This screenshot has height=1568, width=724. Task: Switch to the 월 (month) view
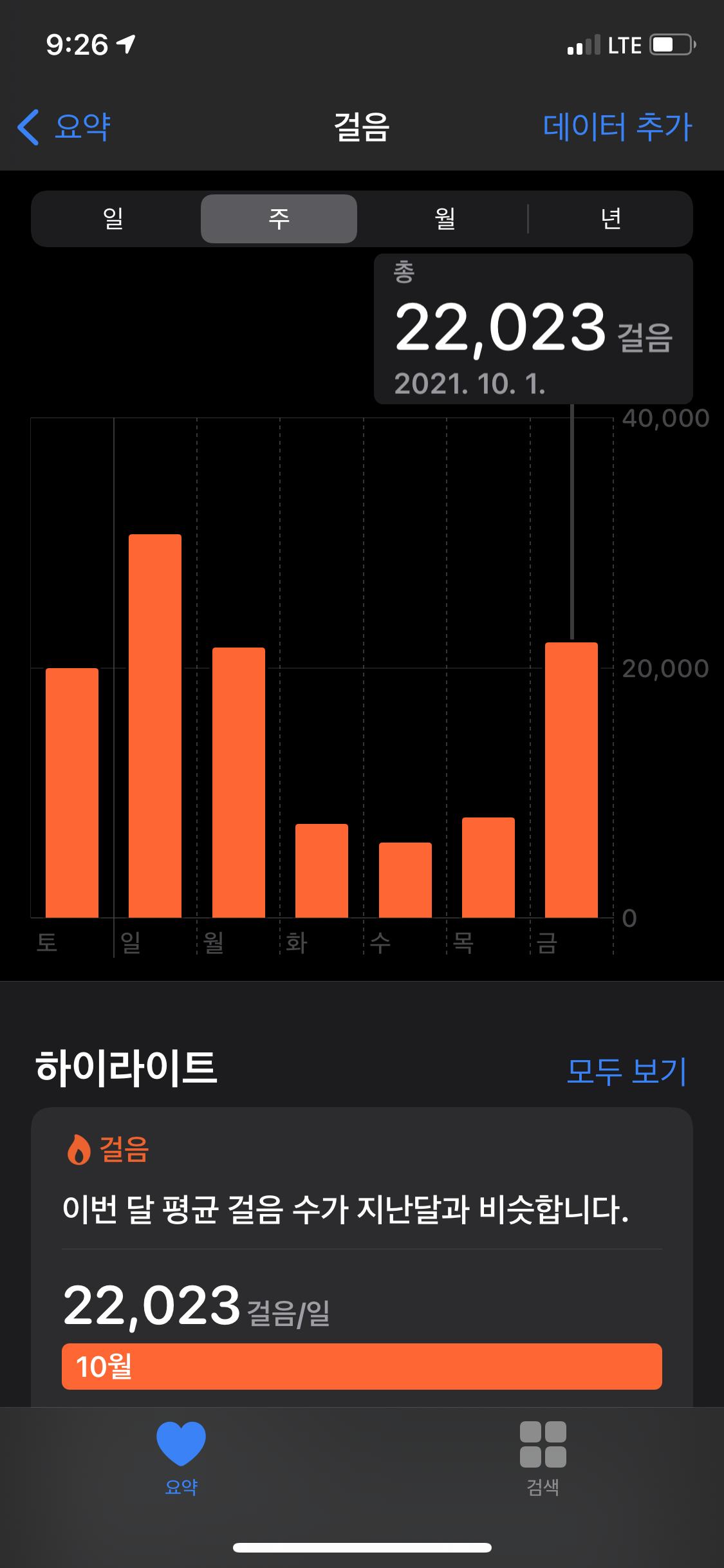click(445, 219)
